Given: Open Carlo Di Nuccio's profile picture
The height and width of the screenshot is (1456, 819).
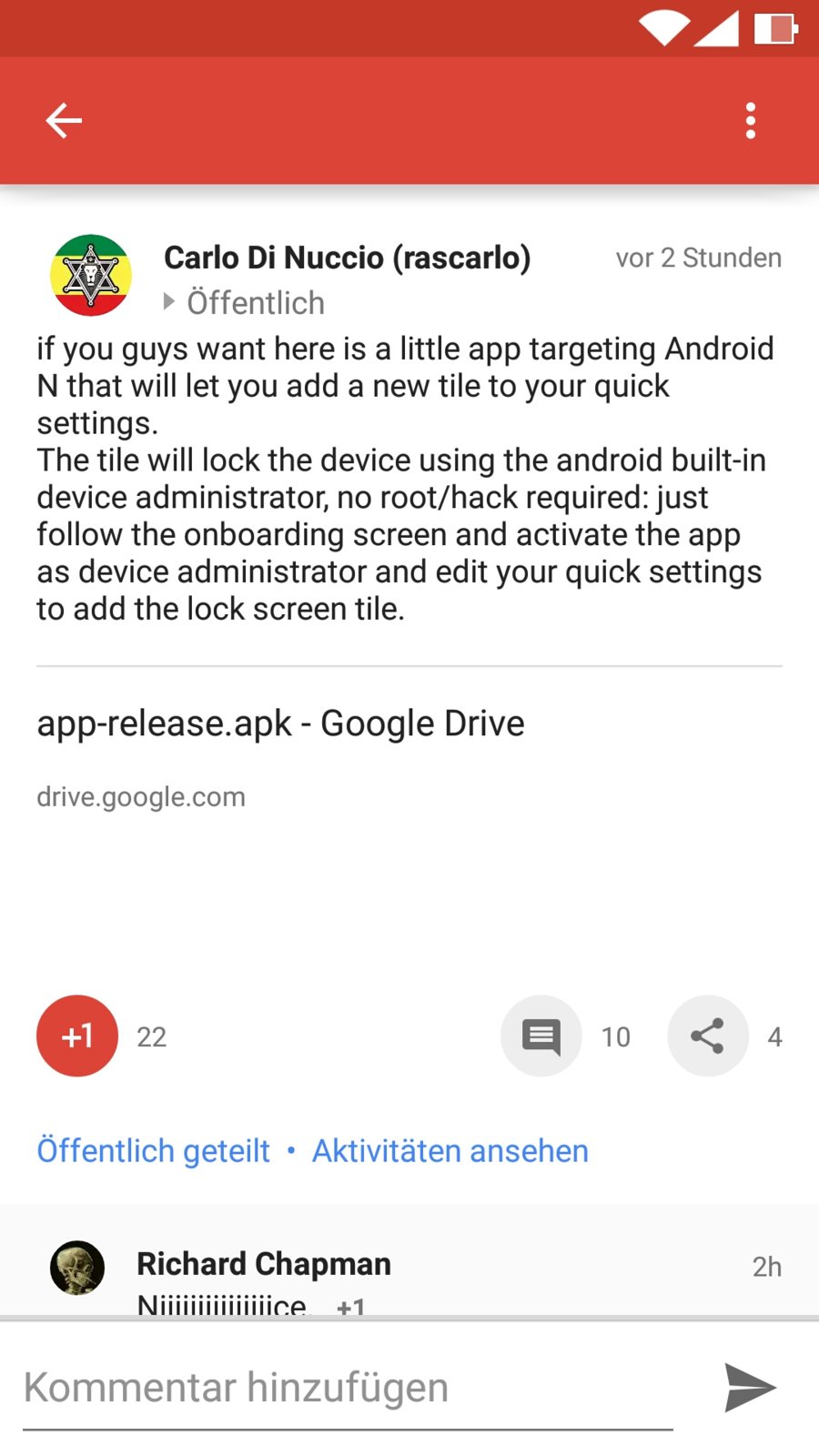Looking at the screenshot, I should pyautogui.click(x=90, y=275).
